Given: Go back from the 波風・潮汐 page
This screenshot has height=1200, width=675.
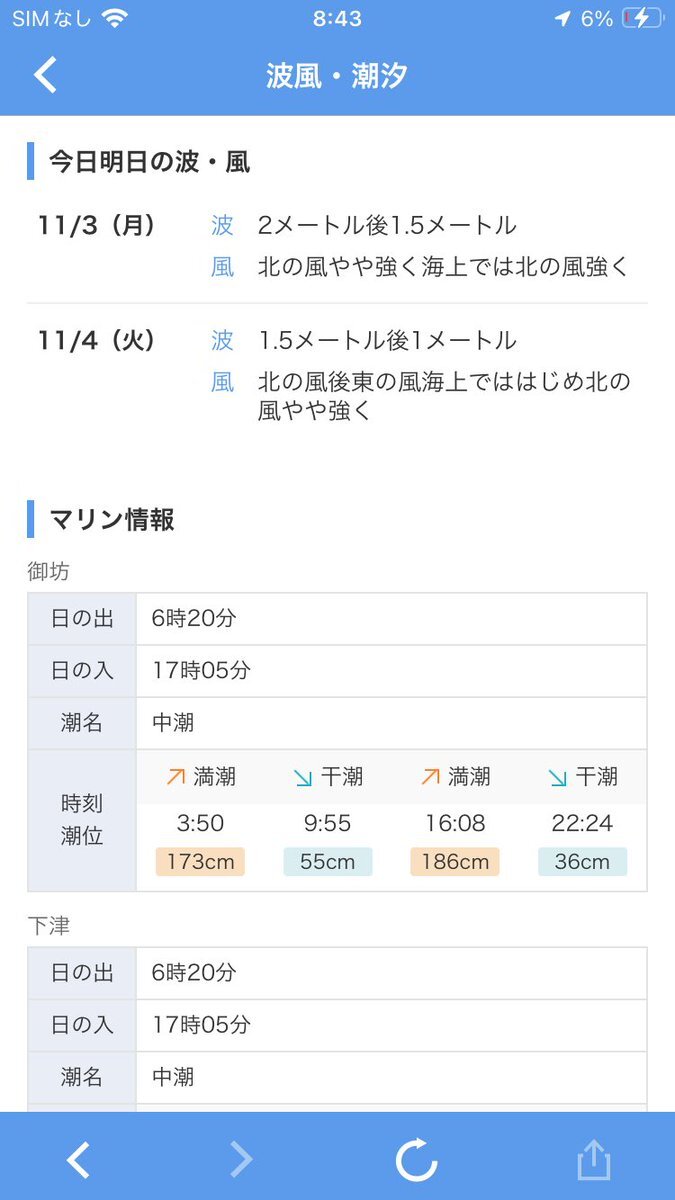Looking at the screenshot, I should 46,76.
